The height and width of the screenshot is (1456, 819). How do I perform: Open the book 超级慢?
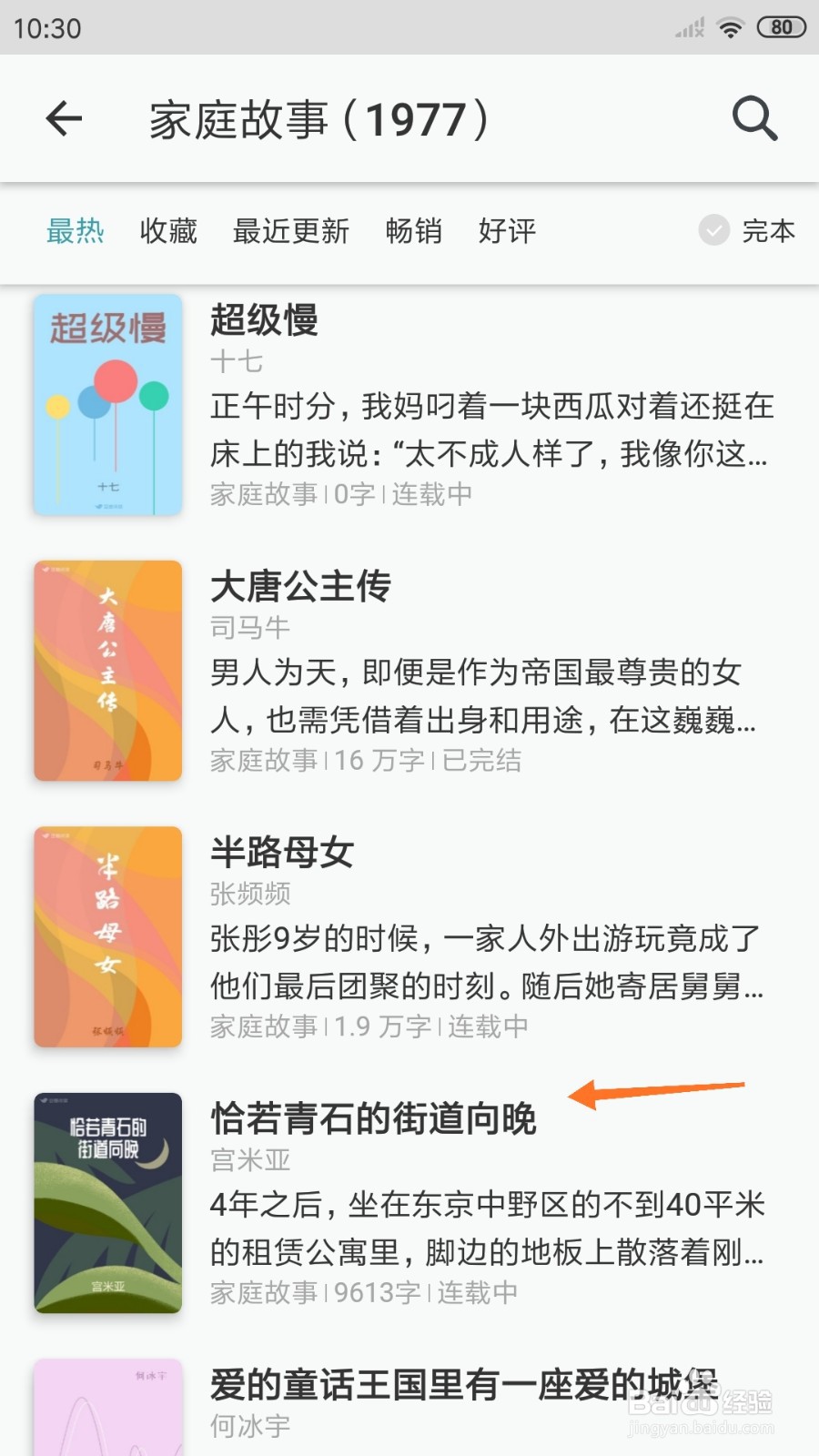click(264, 321)
